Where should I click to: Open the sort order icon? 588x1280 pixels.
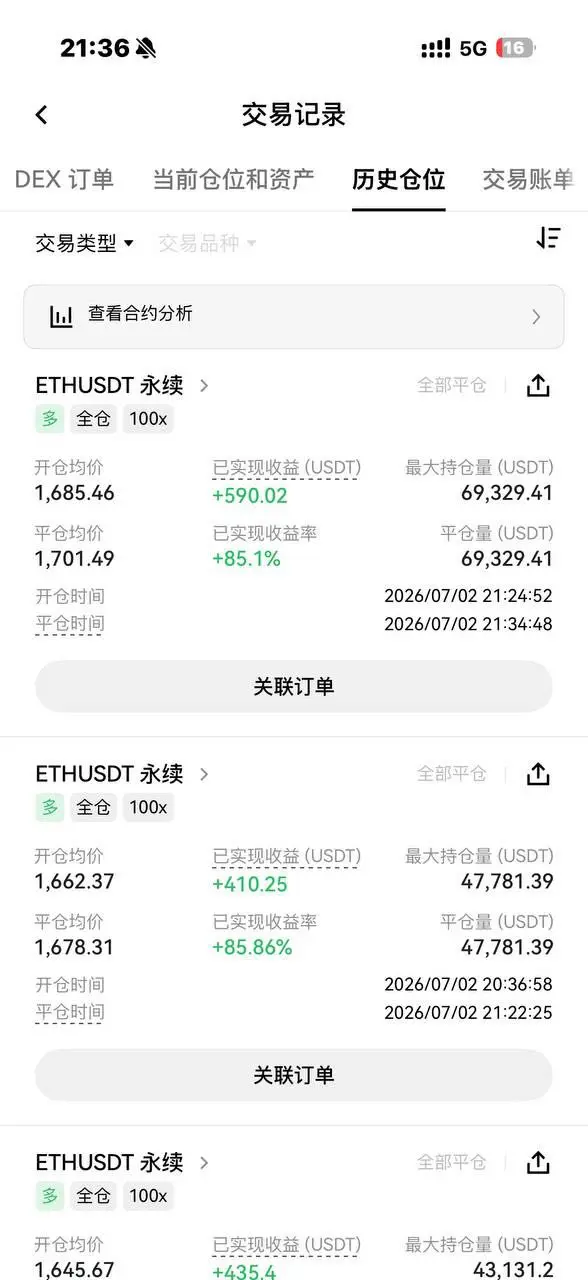(548, 238)
